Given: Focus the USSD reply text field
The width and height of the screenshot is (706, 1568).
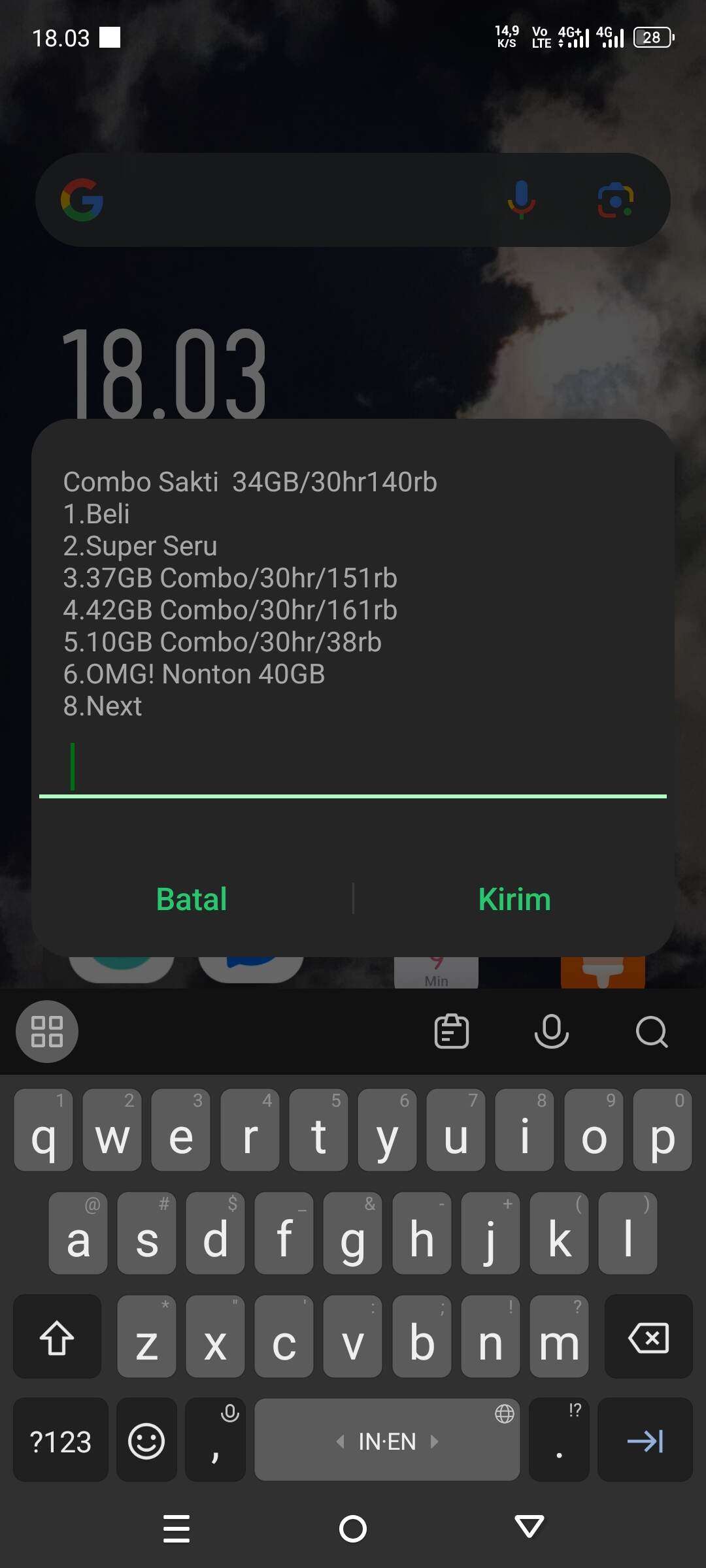Looking at the screenshot, I should coord(353,768).
